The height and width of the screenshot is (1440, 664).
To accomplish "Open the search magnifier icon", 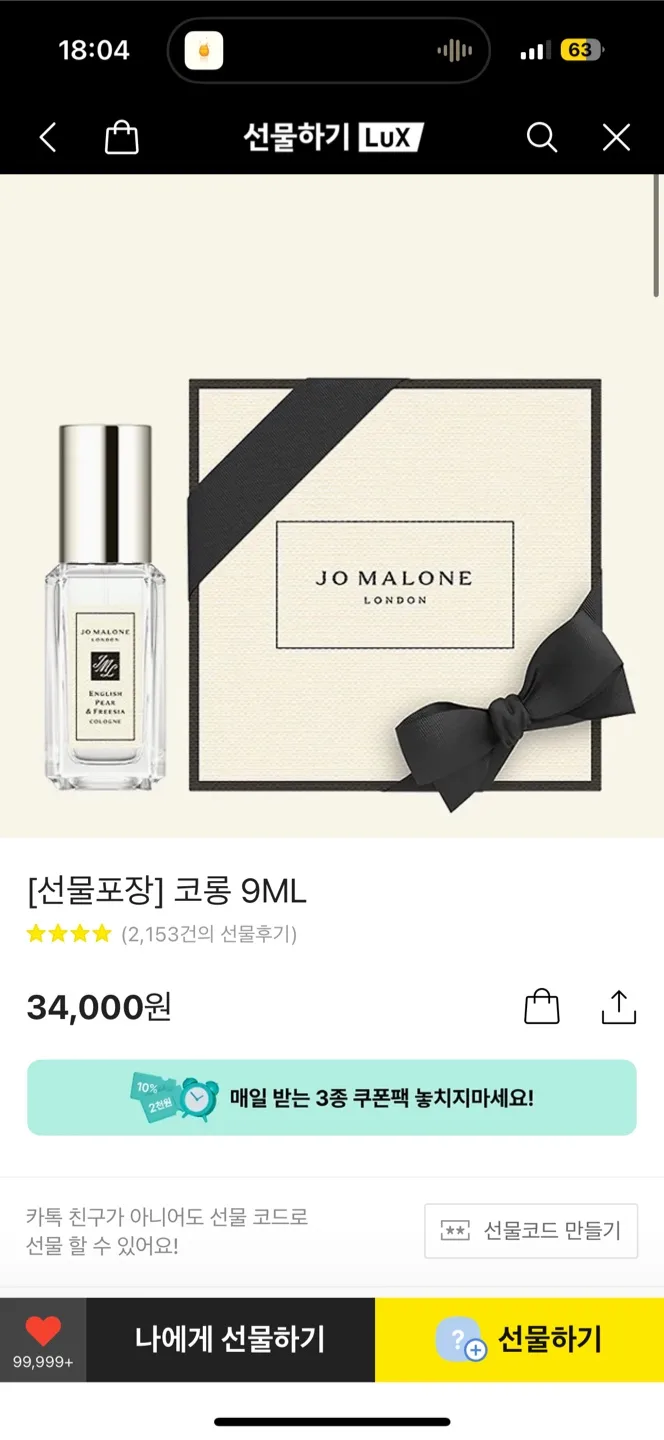I will click(541, 137).
